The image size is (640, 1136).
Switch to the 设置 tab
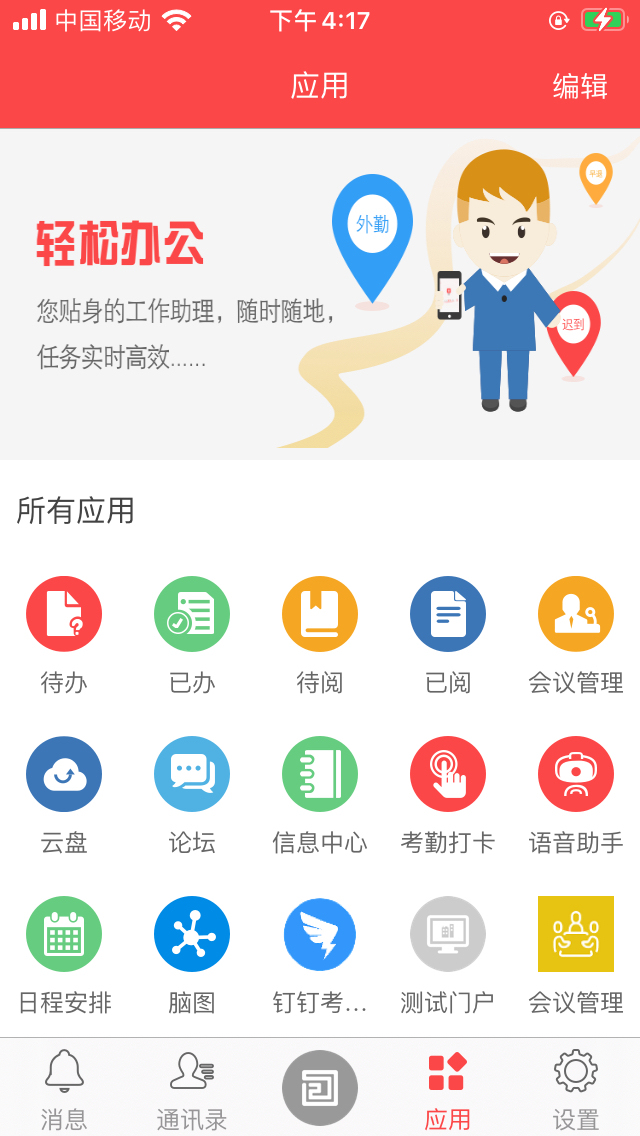576,1088
